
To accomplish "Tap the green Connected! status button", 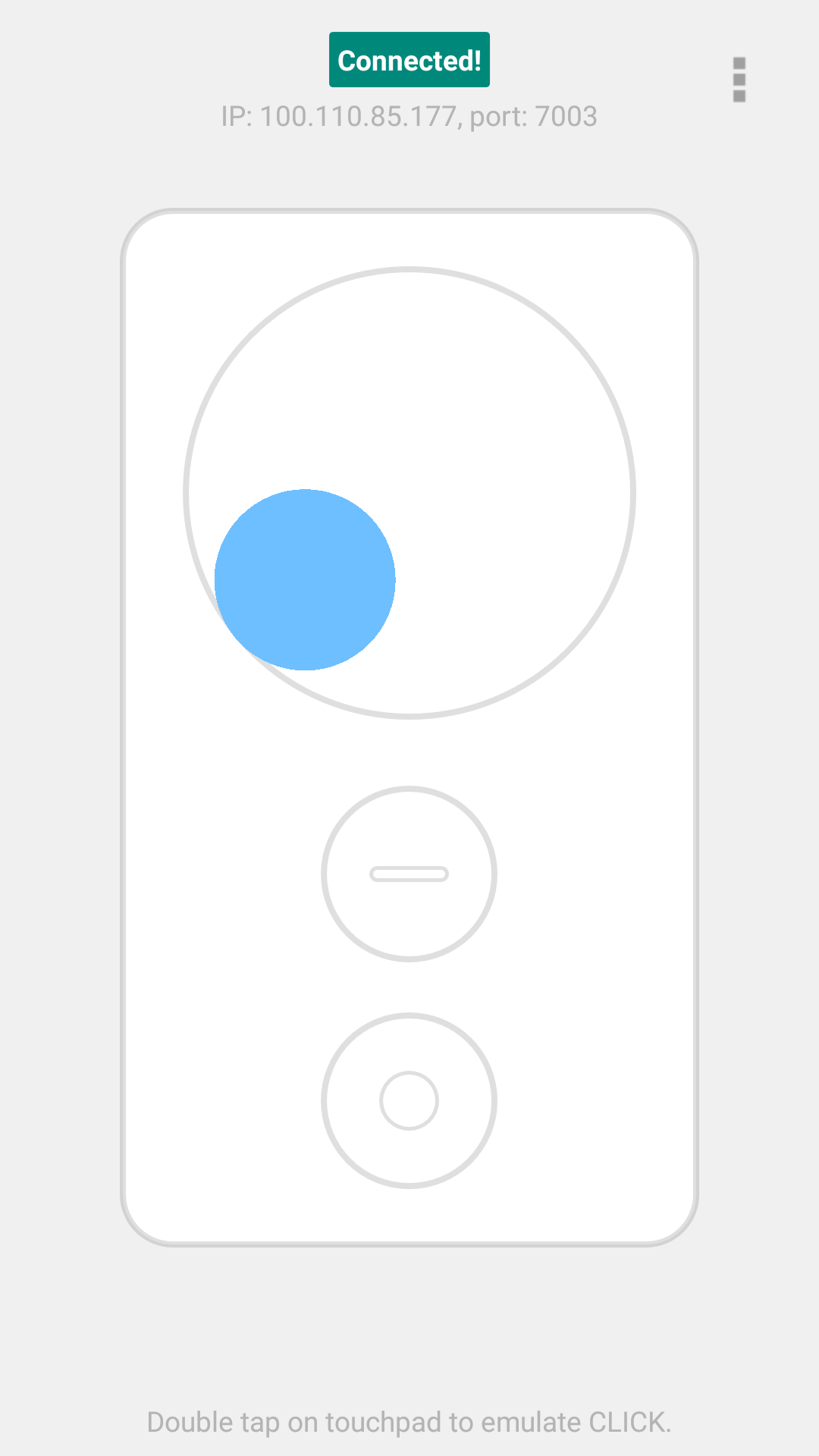I will [409, 60].
